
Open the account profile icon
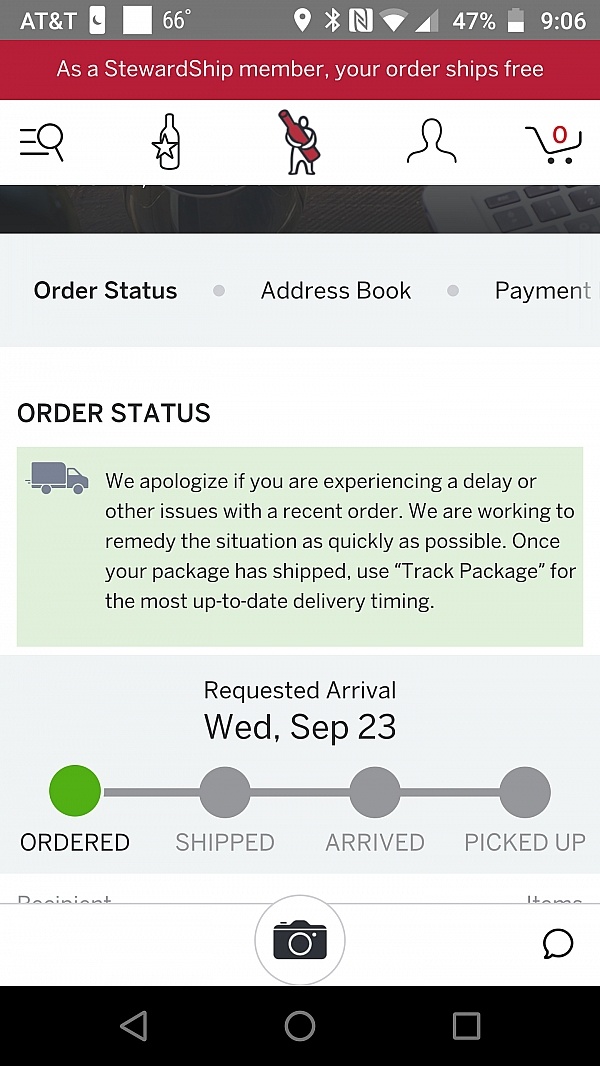point(431,142)
